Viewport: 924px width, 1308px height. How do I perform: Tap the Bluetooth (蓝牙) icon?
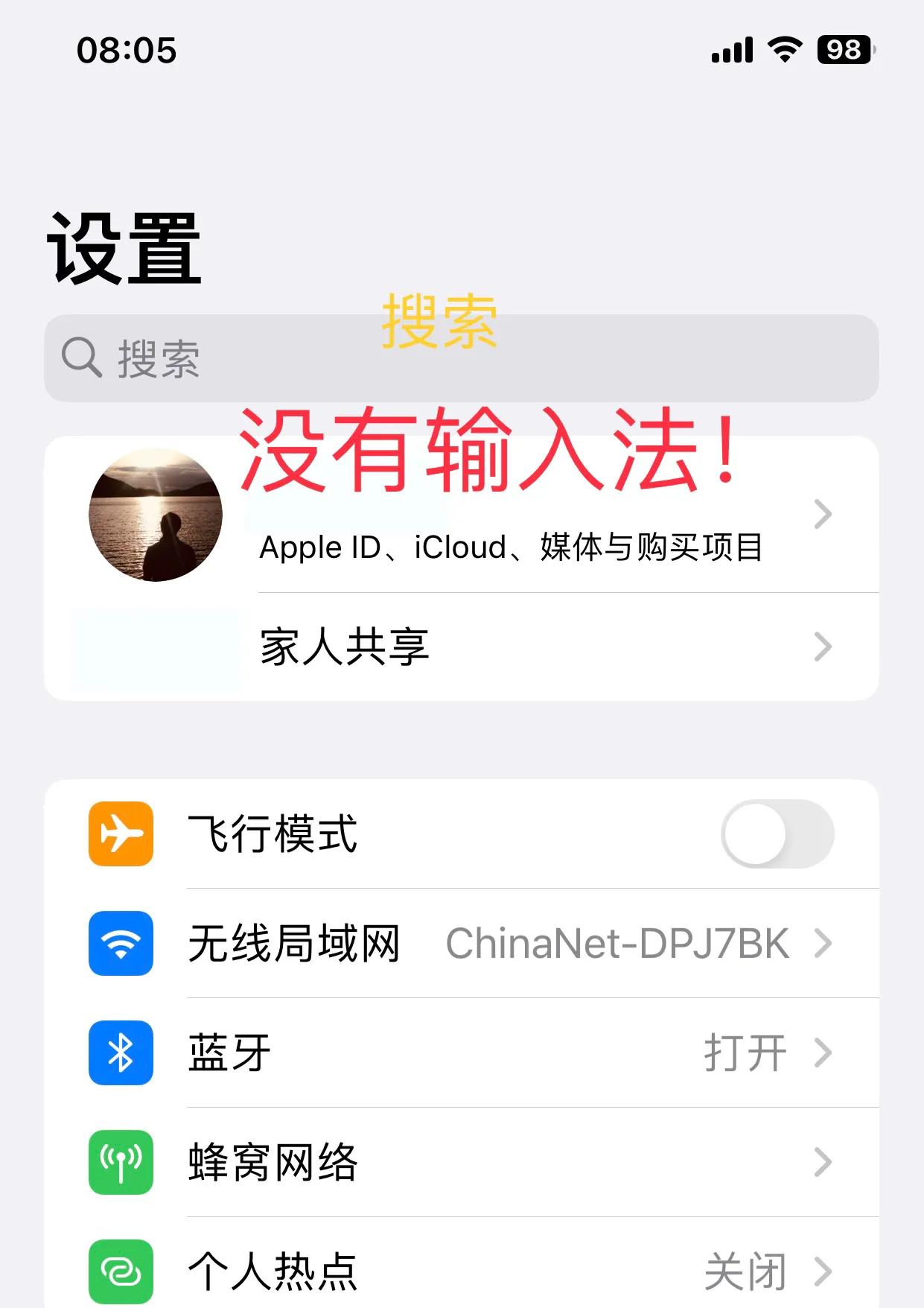(120, 1053)
